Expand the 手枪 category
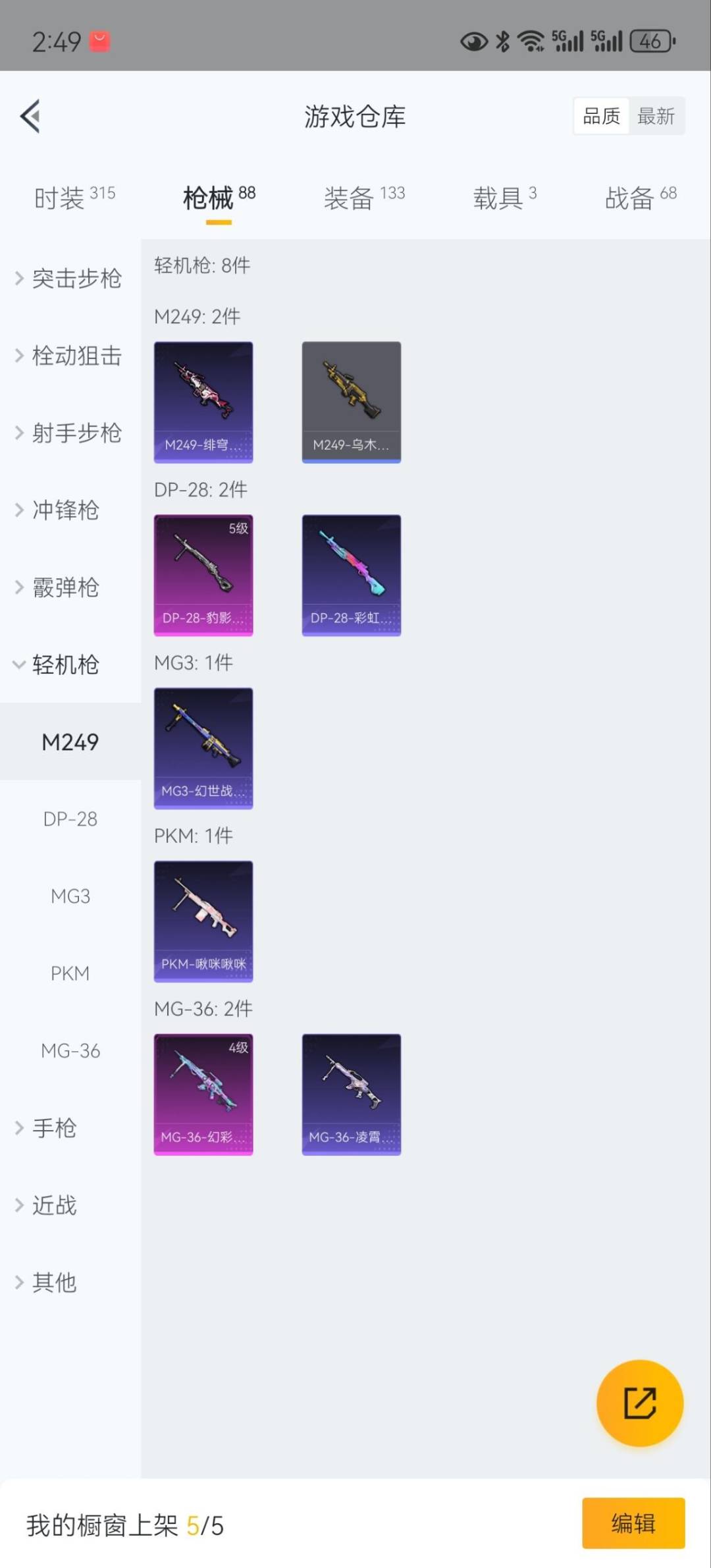The height and width of the screenshot is (1568, 711). pos(46,1128)
